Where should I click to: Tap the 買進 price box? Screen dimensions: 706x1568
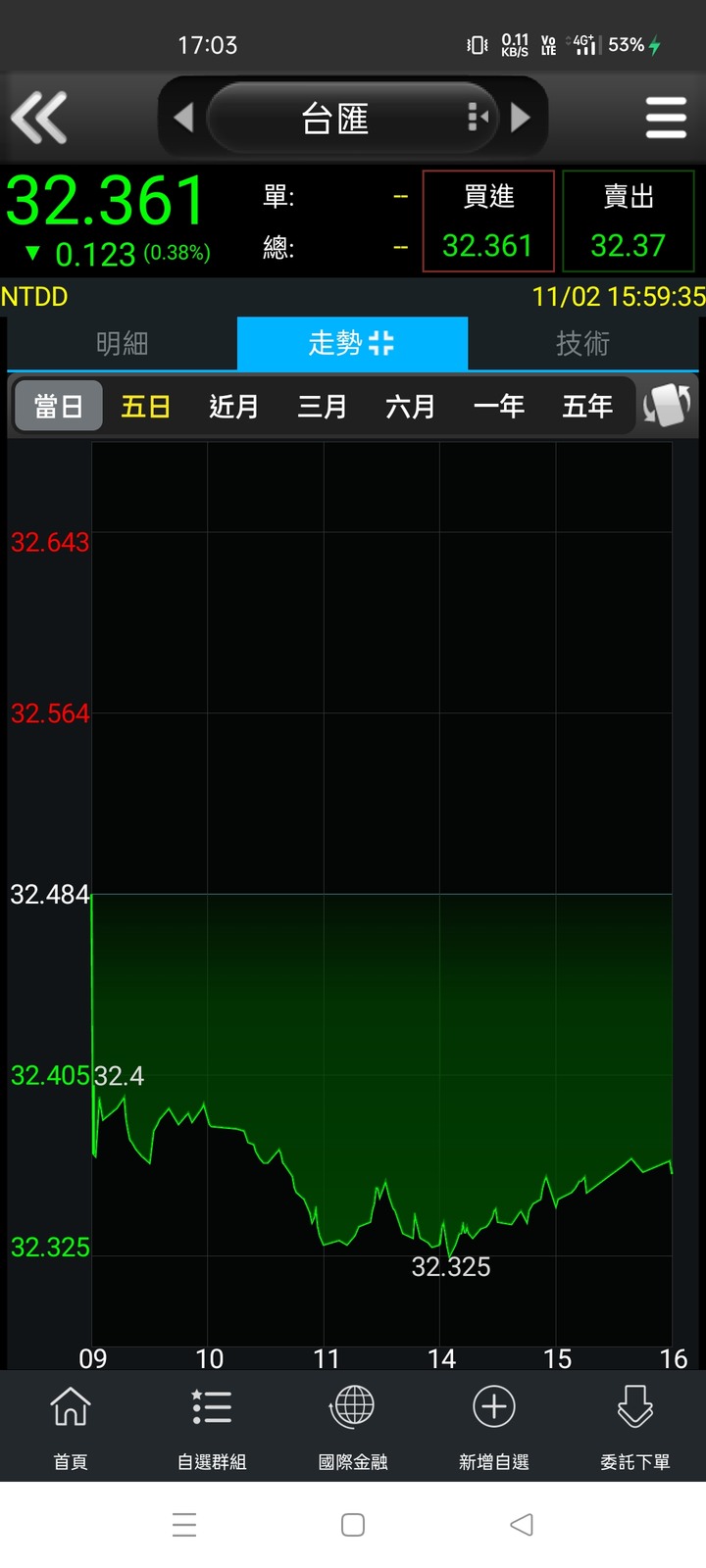(488, 220)
